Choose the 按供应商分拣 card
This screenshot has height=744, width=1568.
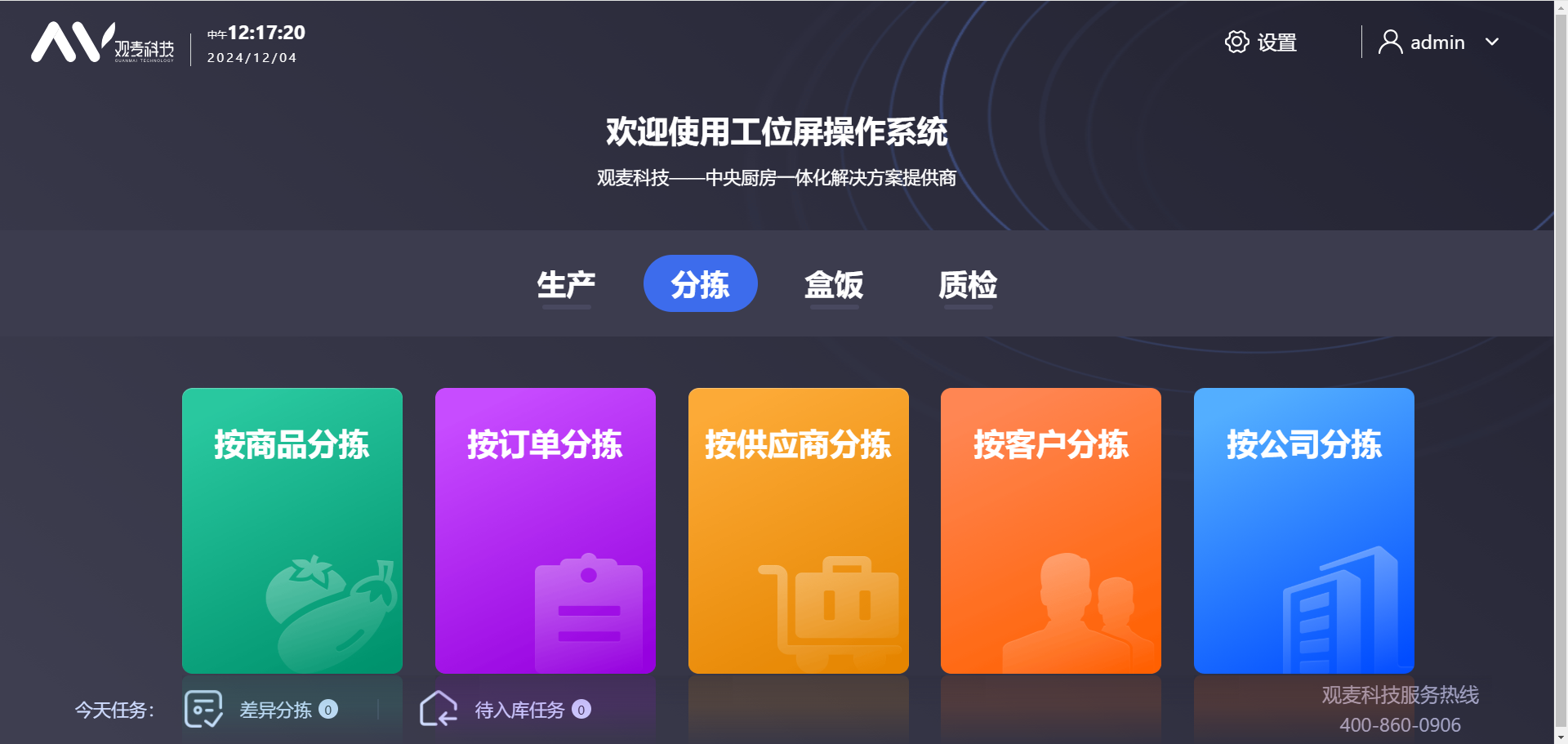click(798, 530)
